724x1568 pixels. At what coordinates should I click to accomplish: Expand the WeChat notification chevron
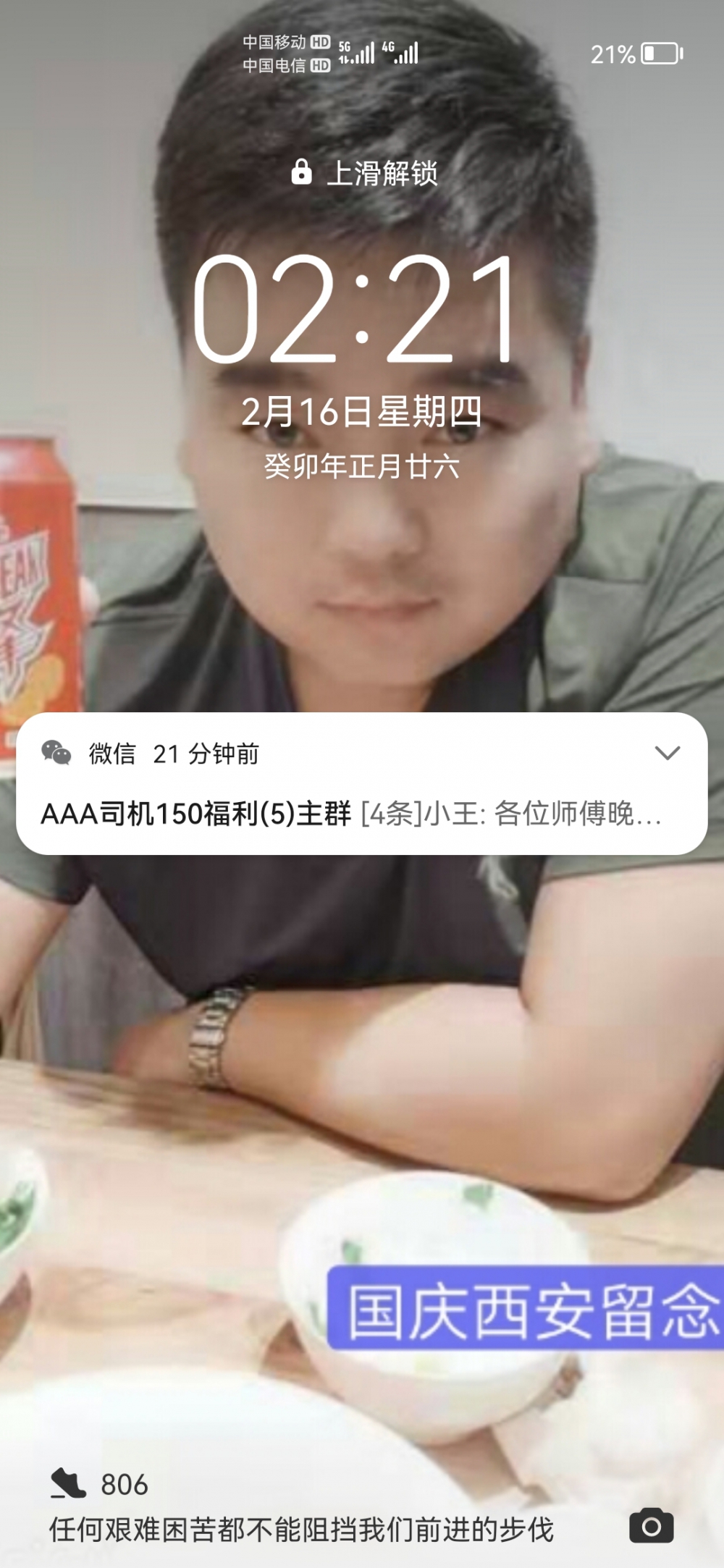pos(667,753)
